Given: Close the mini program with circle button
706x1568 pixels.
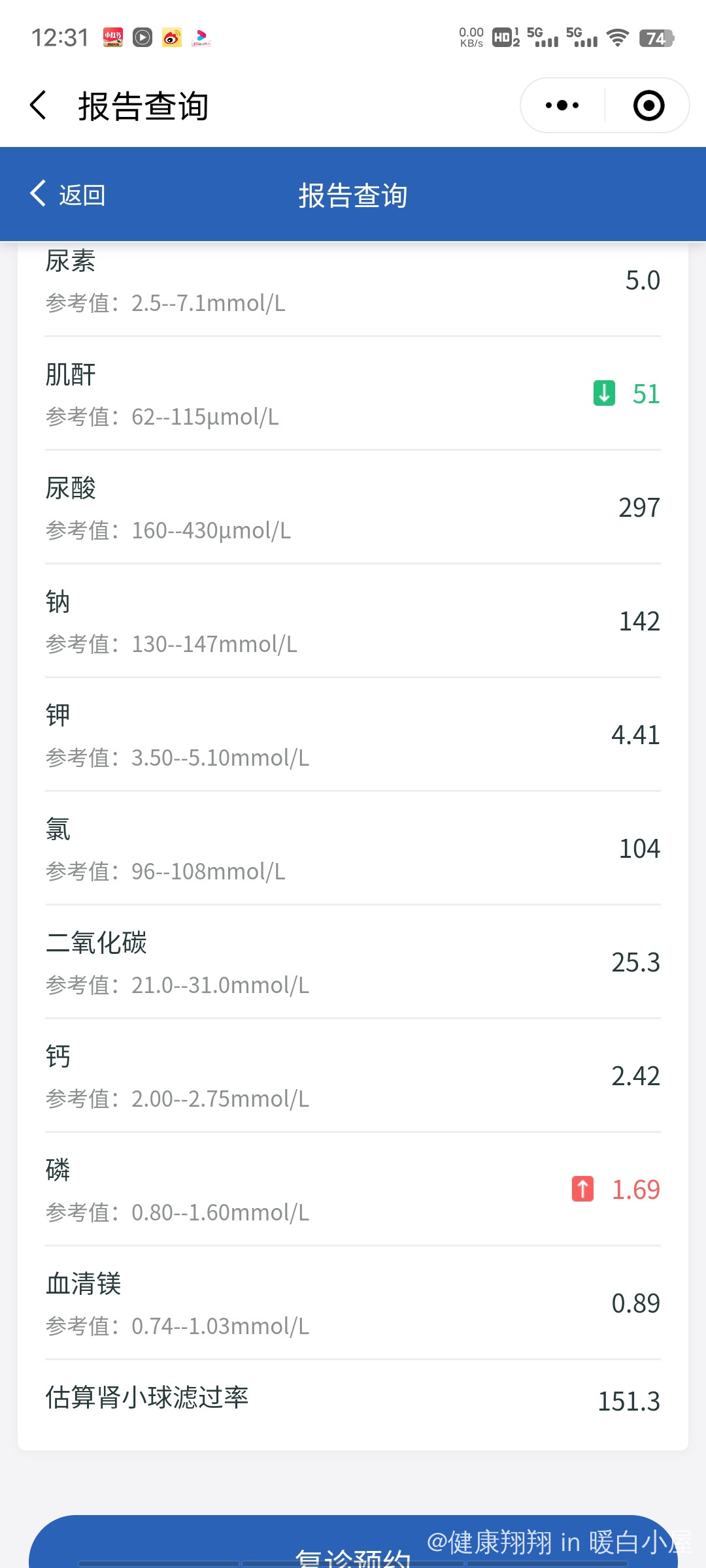Looking at the screenshot, I should coord(648,105).
